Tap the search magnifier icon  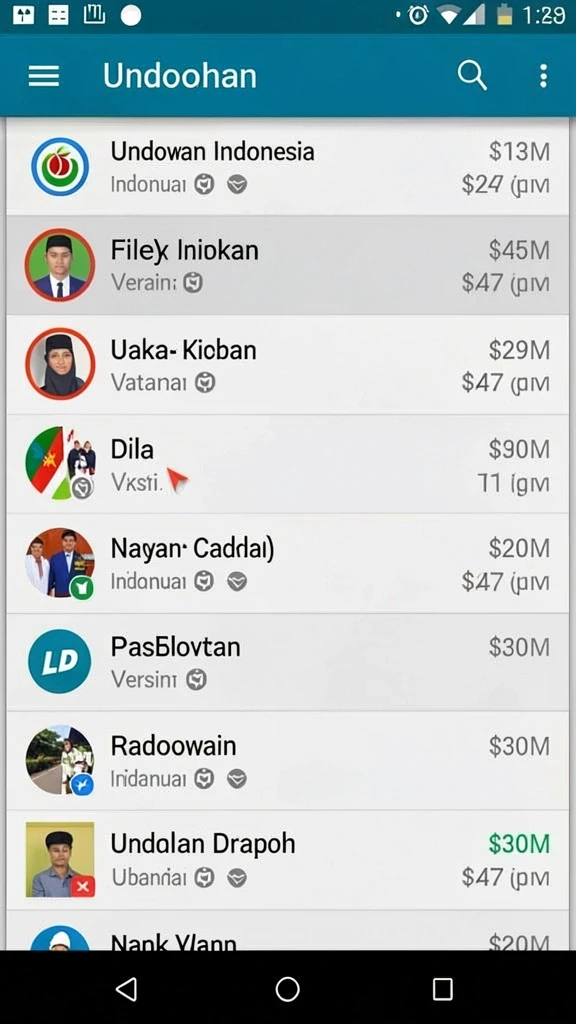click(x=472, y=76)
